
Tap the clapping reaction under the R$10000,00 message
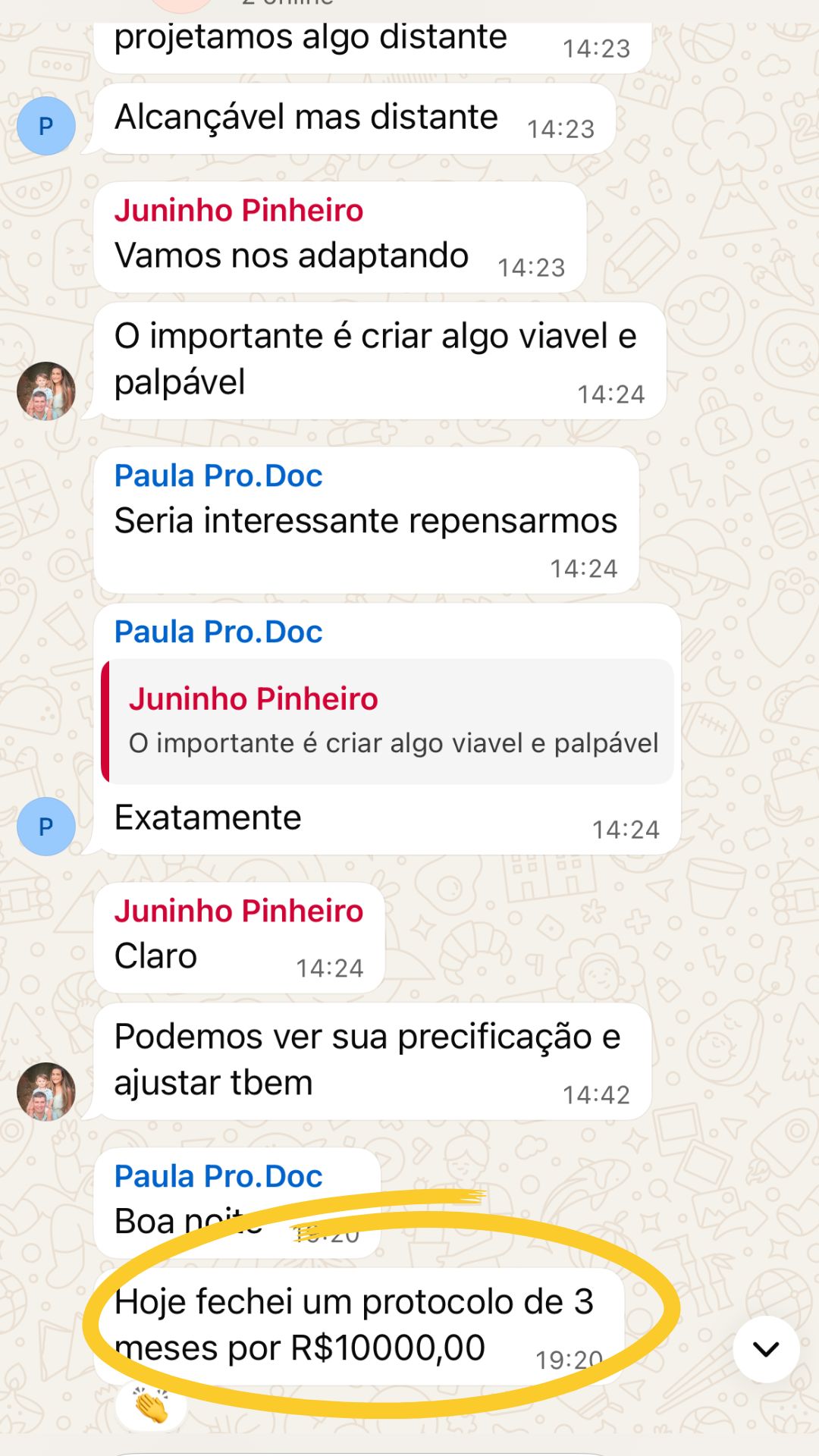pos(151,1405)
